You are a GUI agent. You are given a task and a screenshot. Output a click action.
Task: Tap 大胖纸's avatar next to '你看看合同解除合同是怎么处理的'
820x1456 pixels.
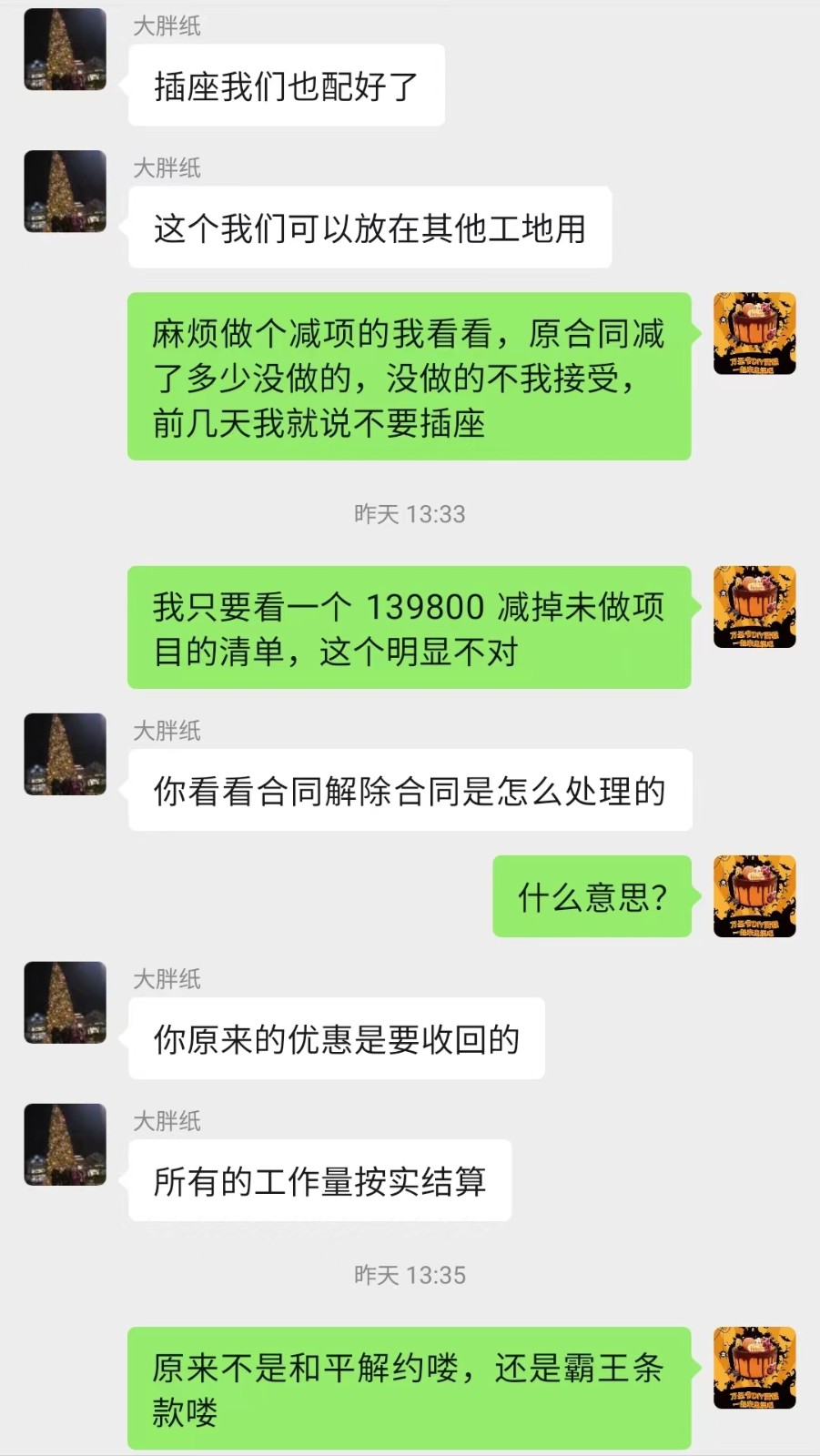(x=65, y=753)
